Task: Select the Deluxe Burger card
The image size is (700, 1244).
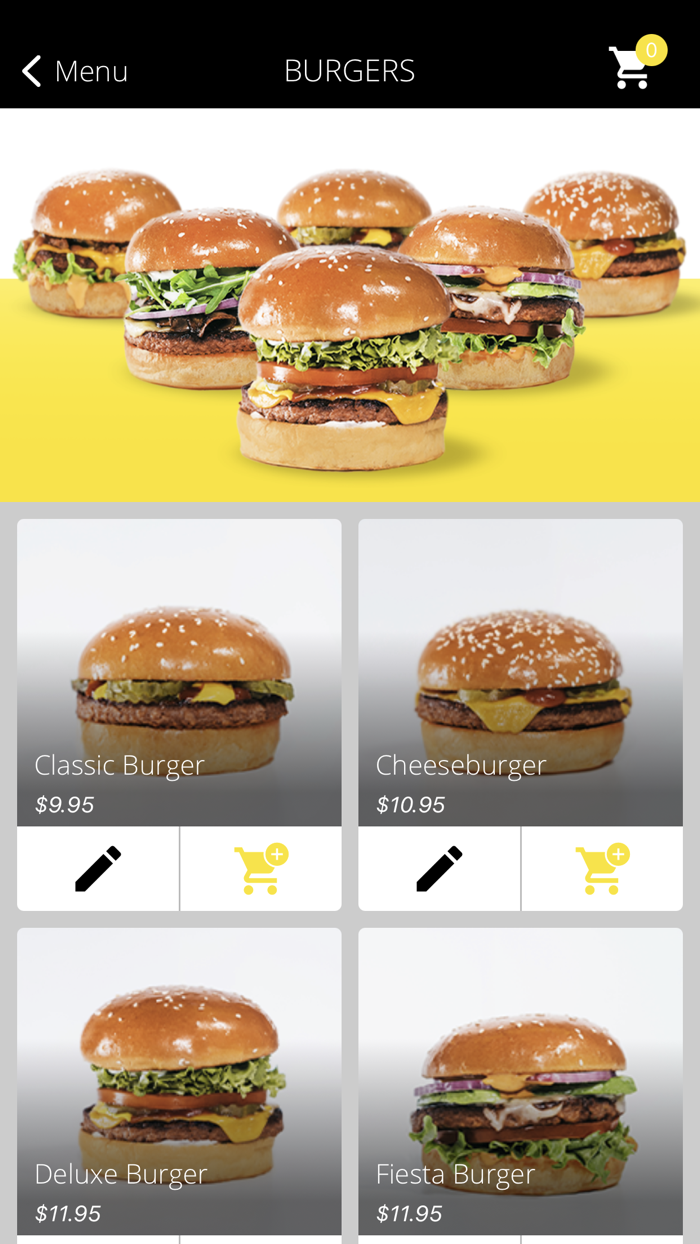Action: coord(179,1080)
